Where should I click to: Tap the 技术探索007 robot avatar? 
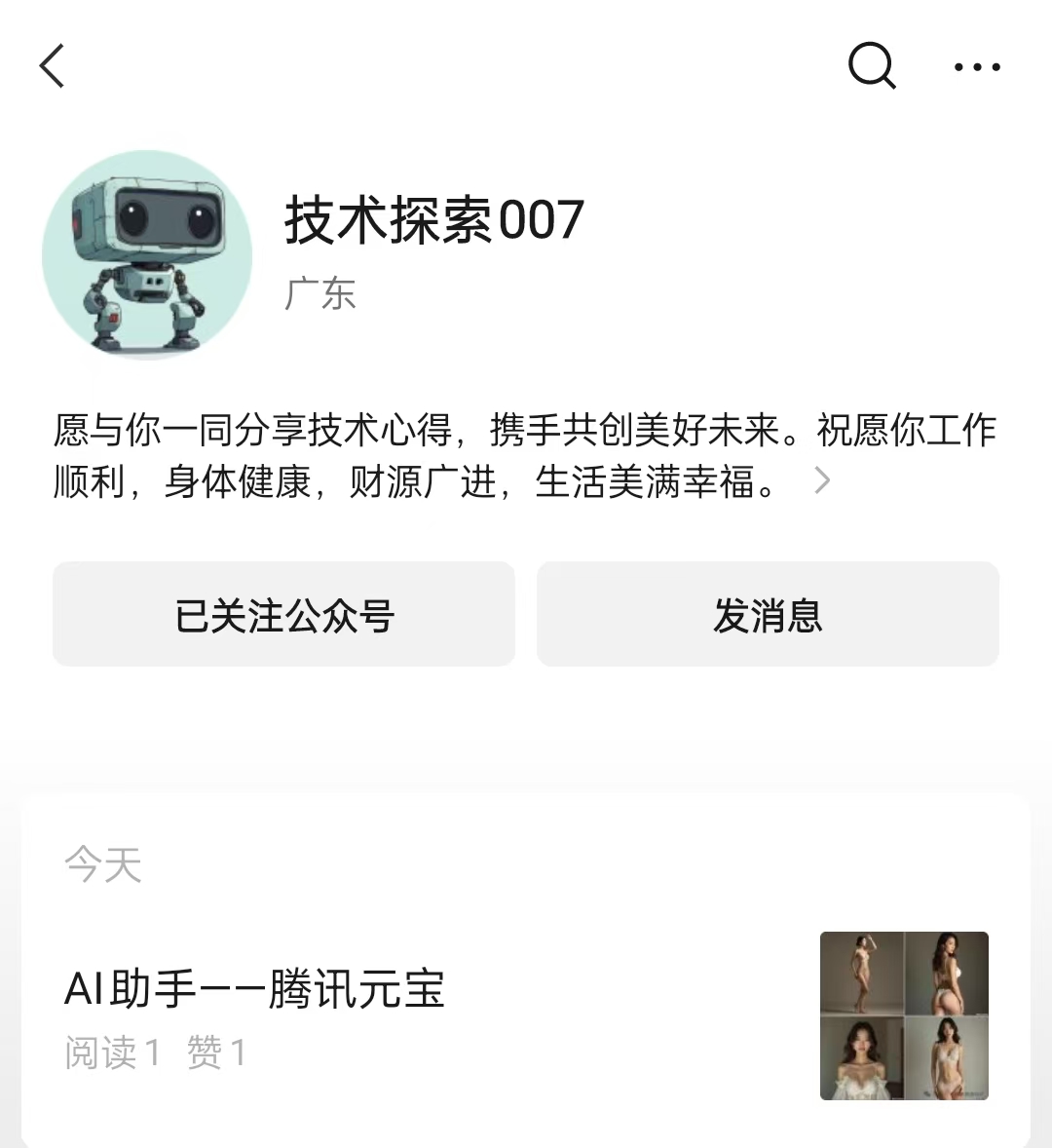click(x=147, y=255)
